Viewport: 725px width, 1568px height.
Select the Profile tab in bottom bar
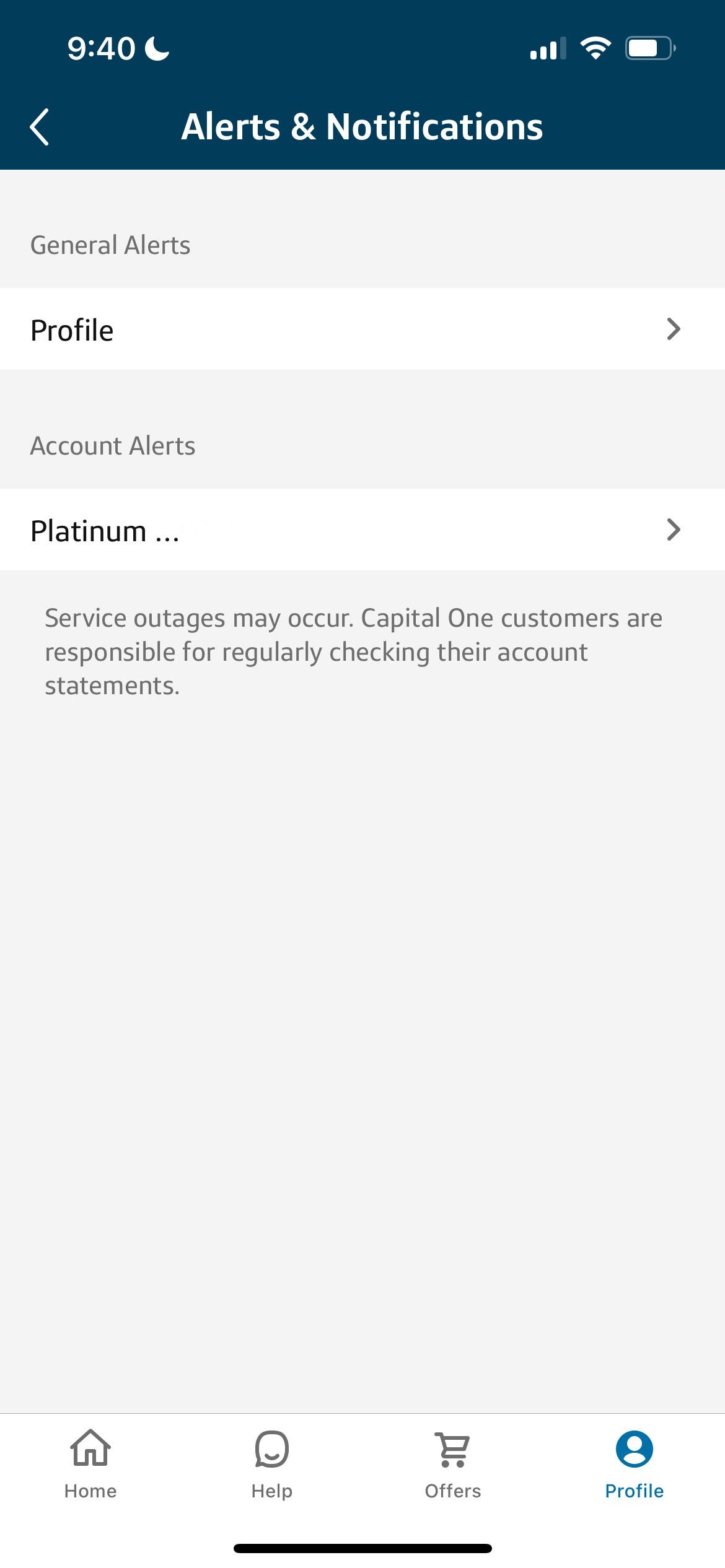tap(634, 1464)
